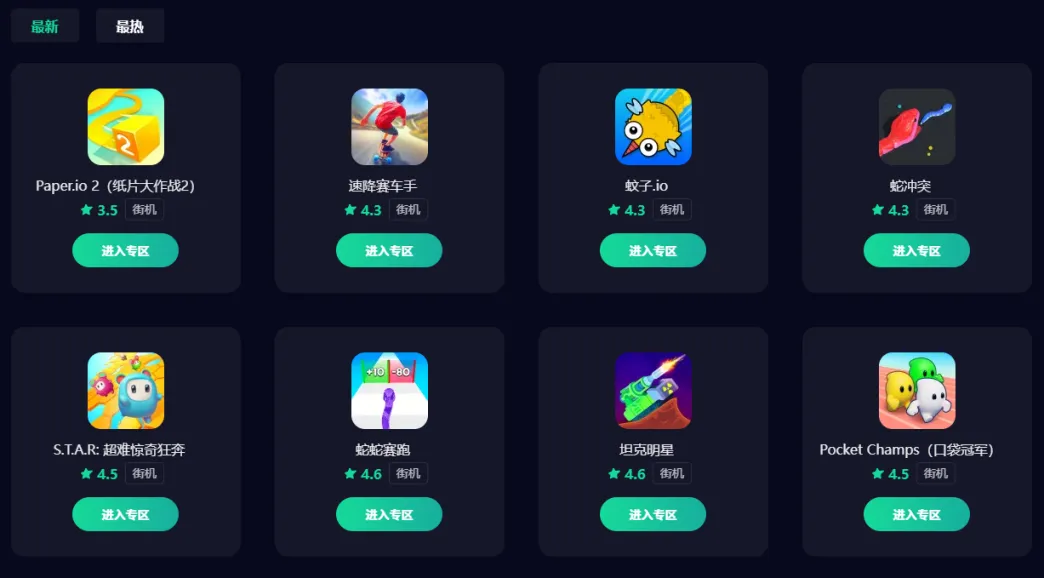Tap 进入专区 under S.T.A.R: 超难惊奇狂奔
This screenshot has width=1044, height=578.
tap(125, 514)
